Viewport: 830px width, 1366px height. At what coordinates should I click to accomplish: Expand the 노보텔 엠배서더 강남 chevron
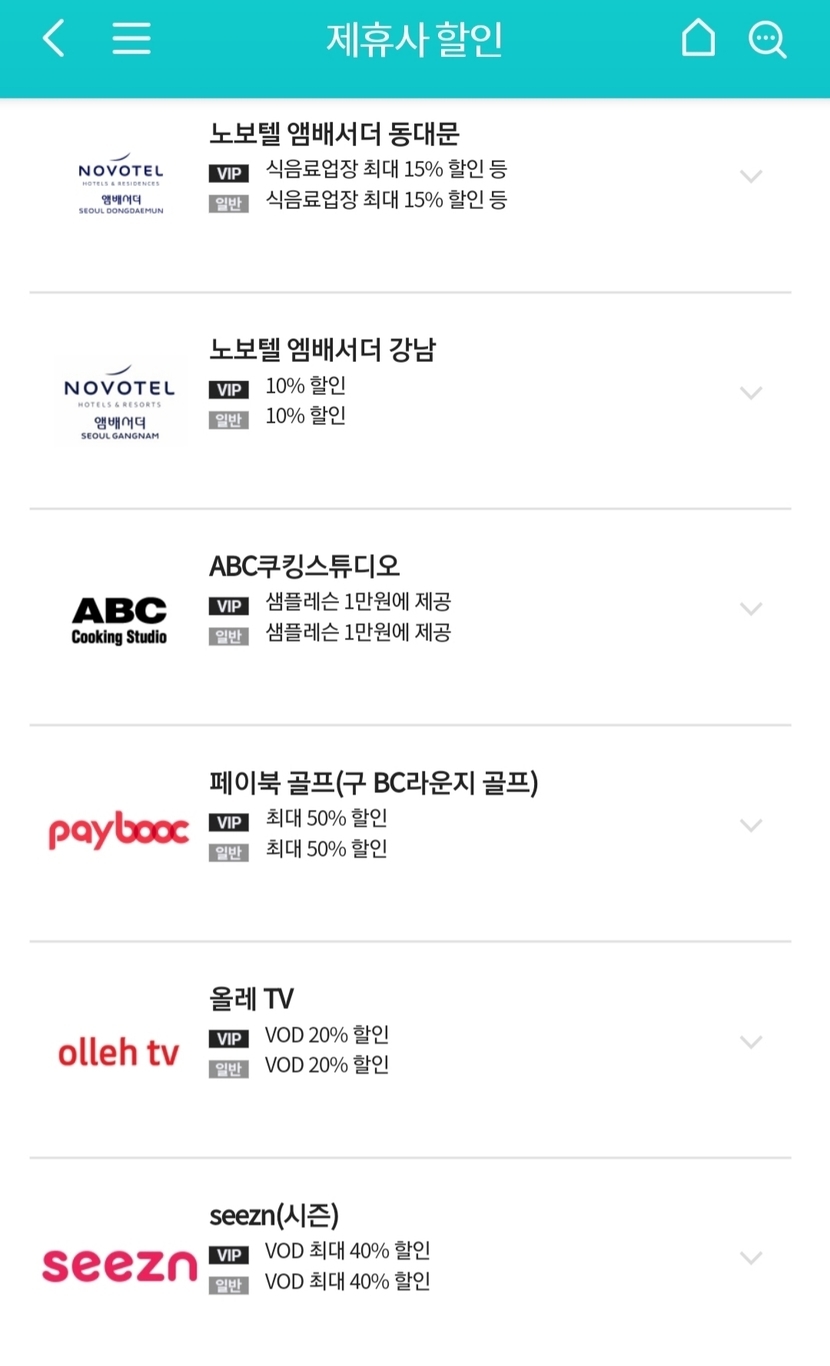(751, 393)
